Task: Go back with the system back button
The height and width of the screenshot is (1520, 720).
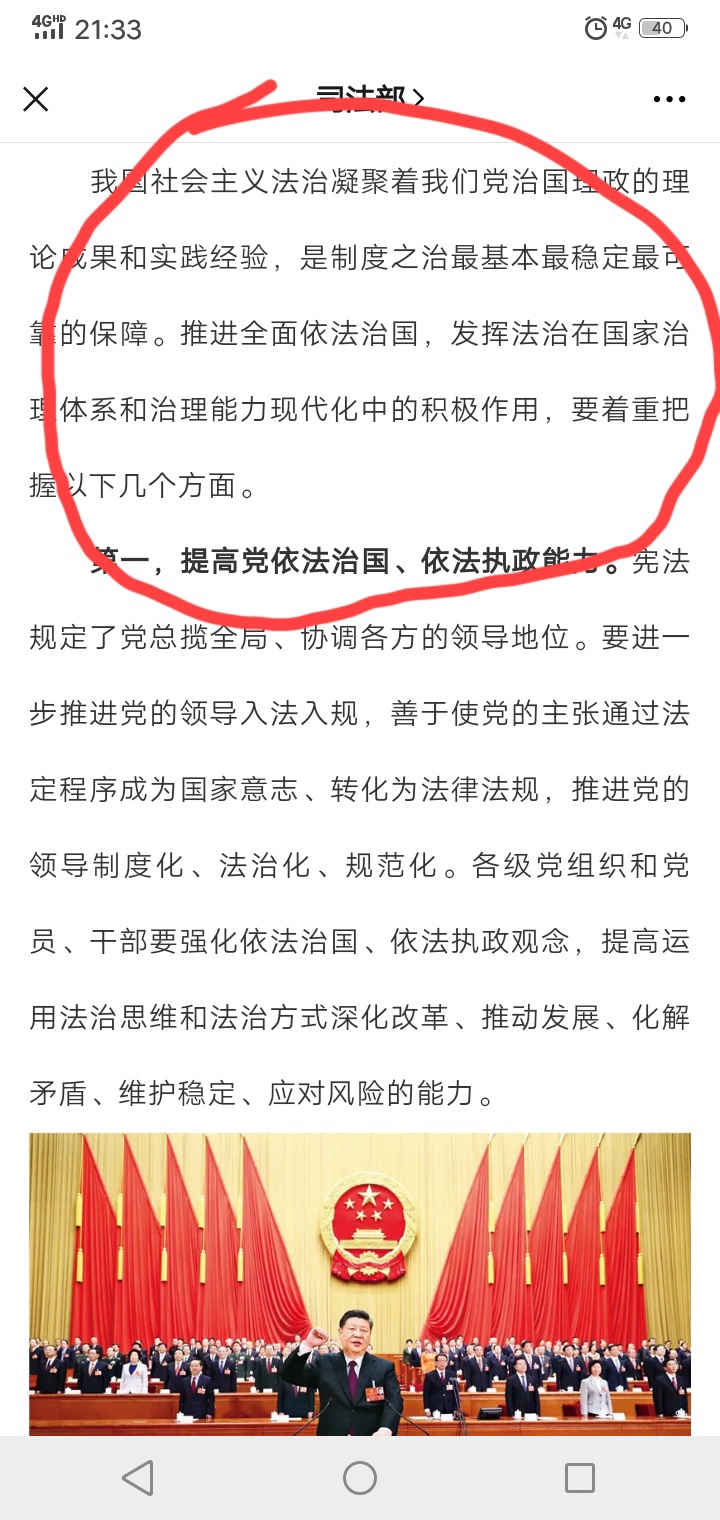Action: (x=138, y=1478)
